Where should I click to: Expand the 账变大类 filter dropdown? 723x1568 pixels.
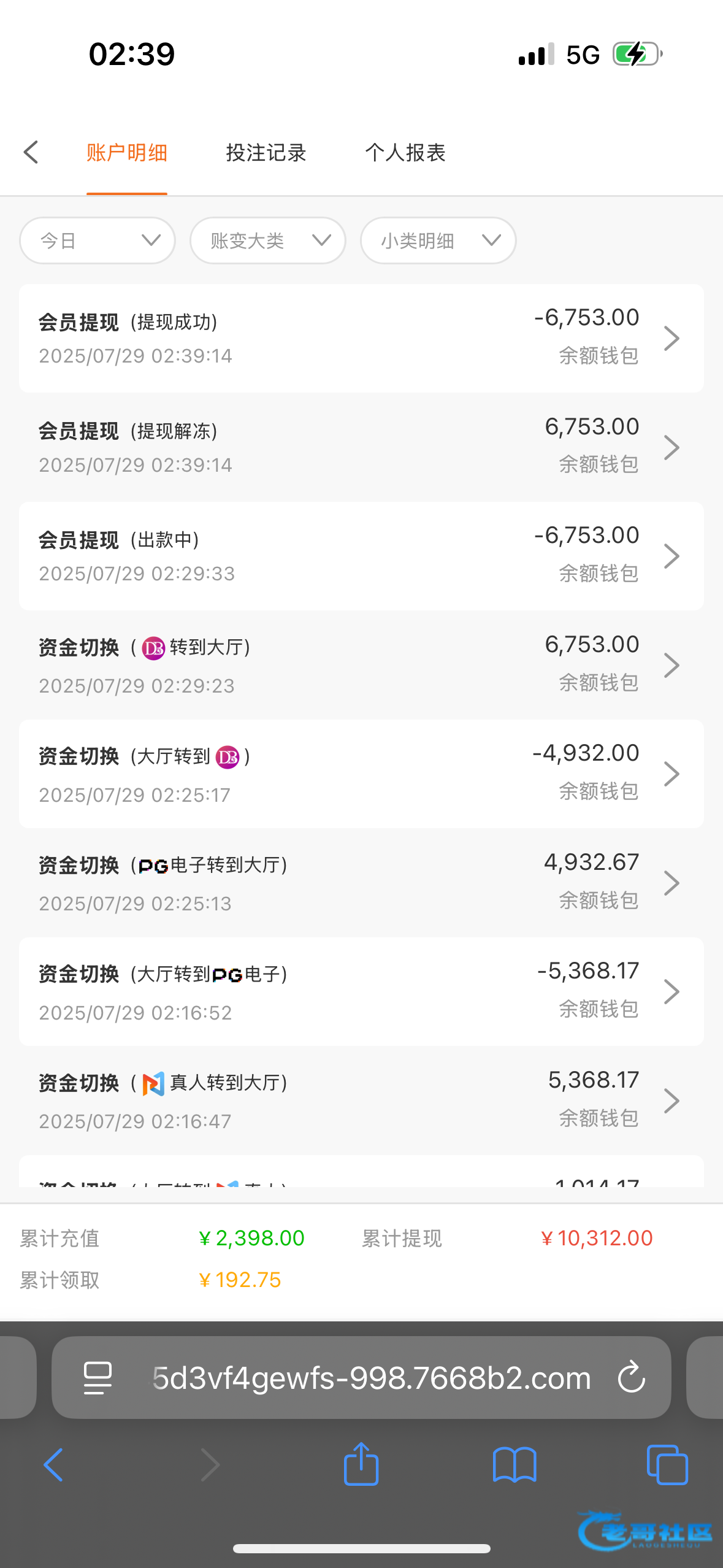tap(268, 240)
